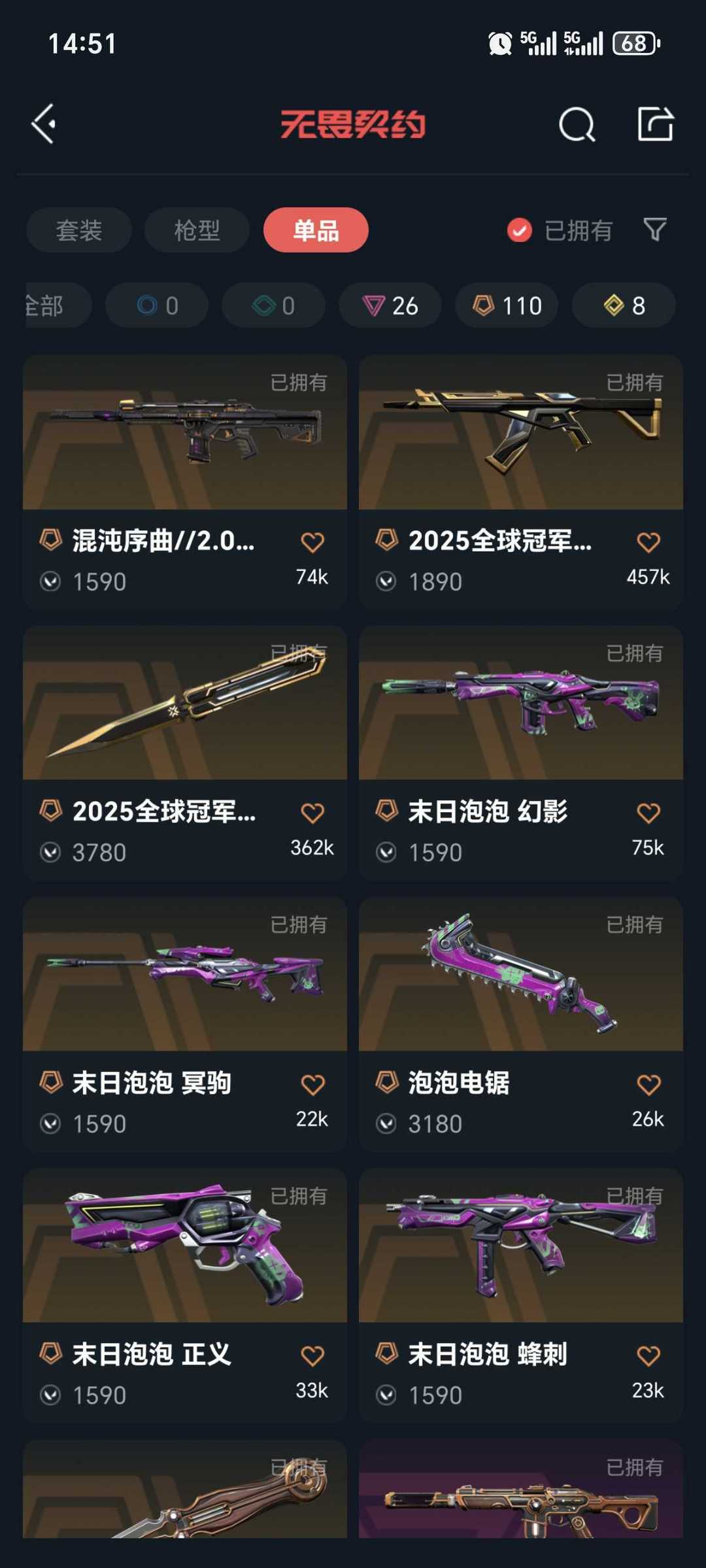The width and height of the screenshot is (706, 1568).
Task: Switch to the 套装 tab
Action: [x=79, y=230]
